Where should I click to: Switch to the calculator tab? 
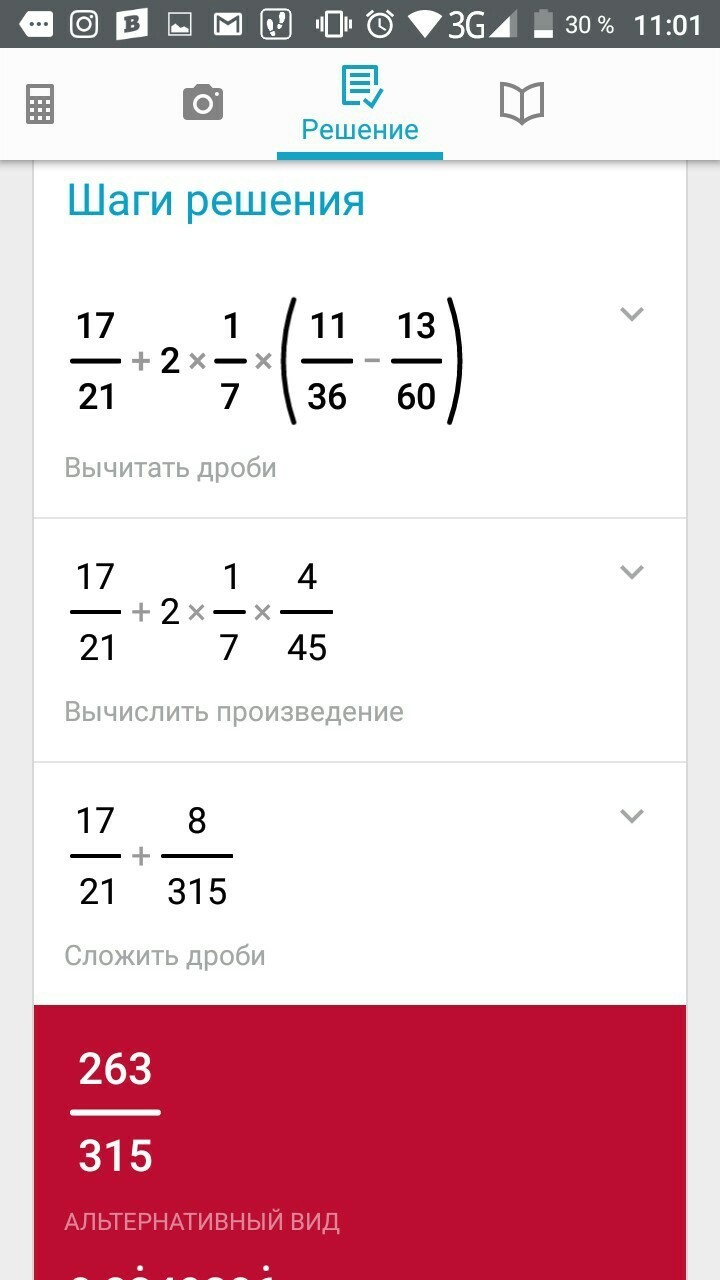(x=40, y=103)
